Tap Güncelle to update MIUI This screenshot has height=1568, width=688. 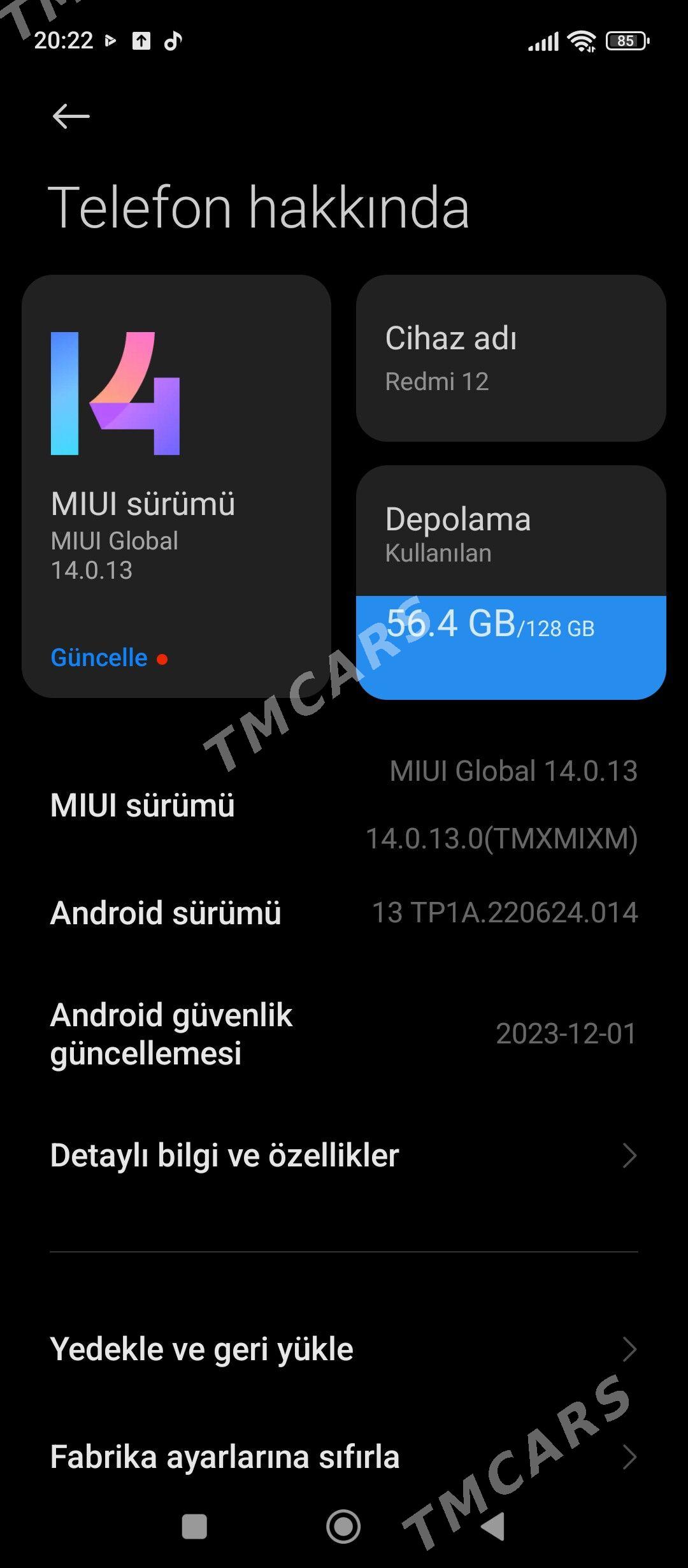[x=99, y=658]
